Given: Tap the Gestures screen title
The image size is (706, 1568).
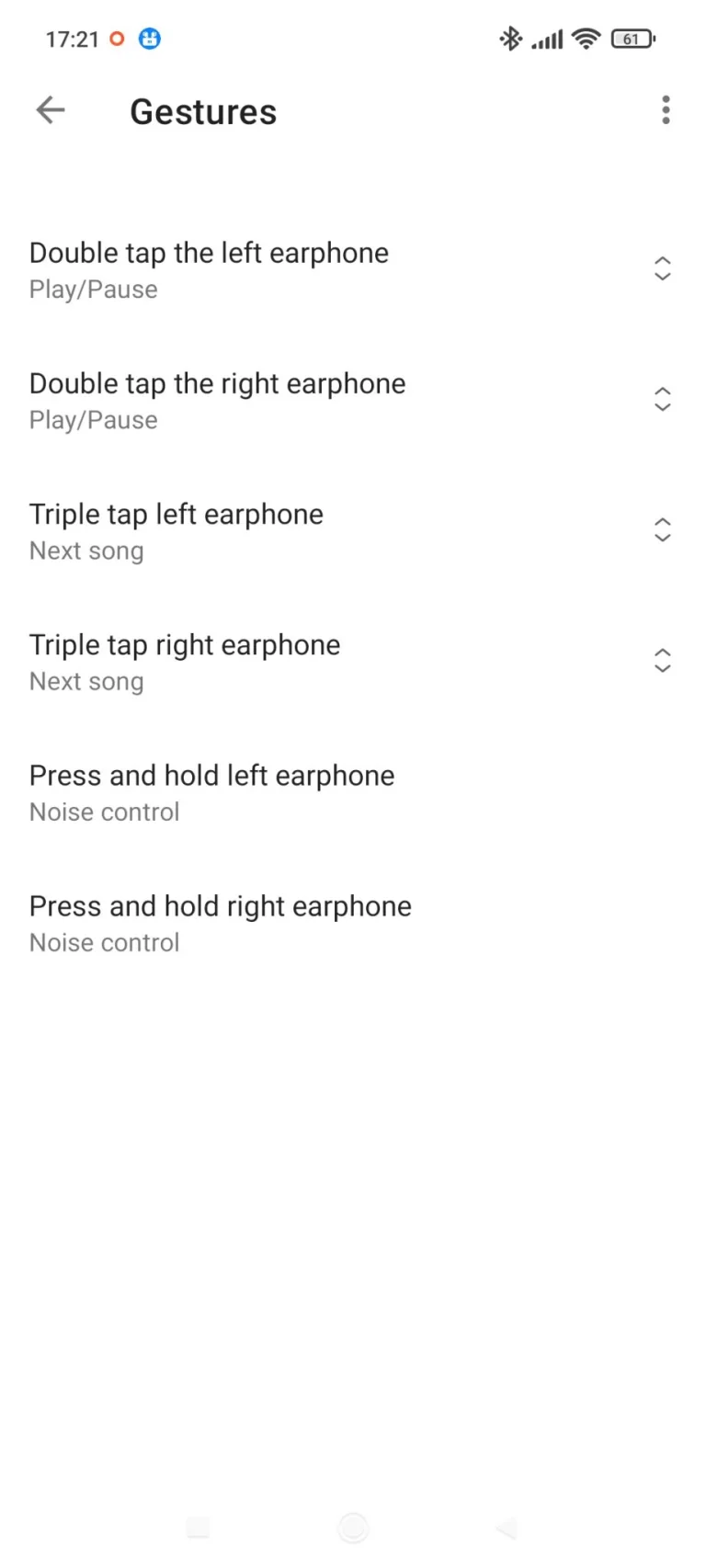Looking at the screenshot, I should pyautogui.click(x=203, y=111).
